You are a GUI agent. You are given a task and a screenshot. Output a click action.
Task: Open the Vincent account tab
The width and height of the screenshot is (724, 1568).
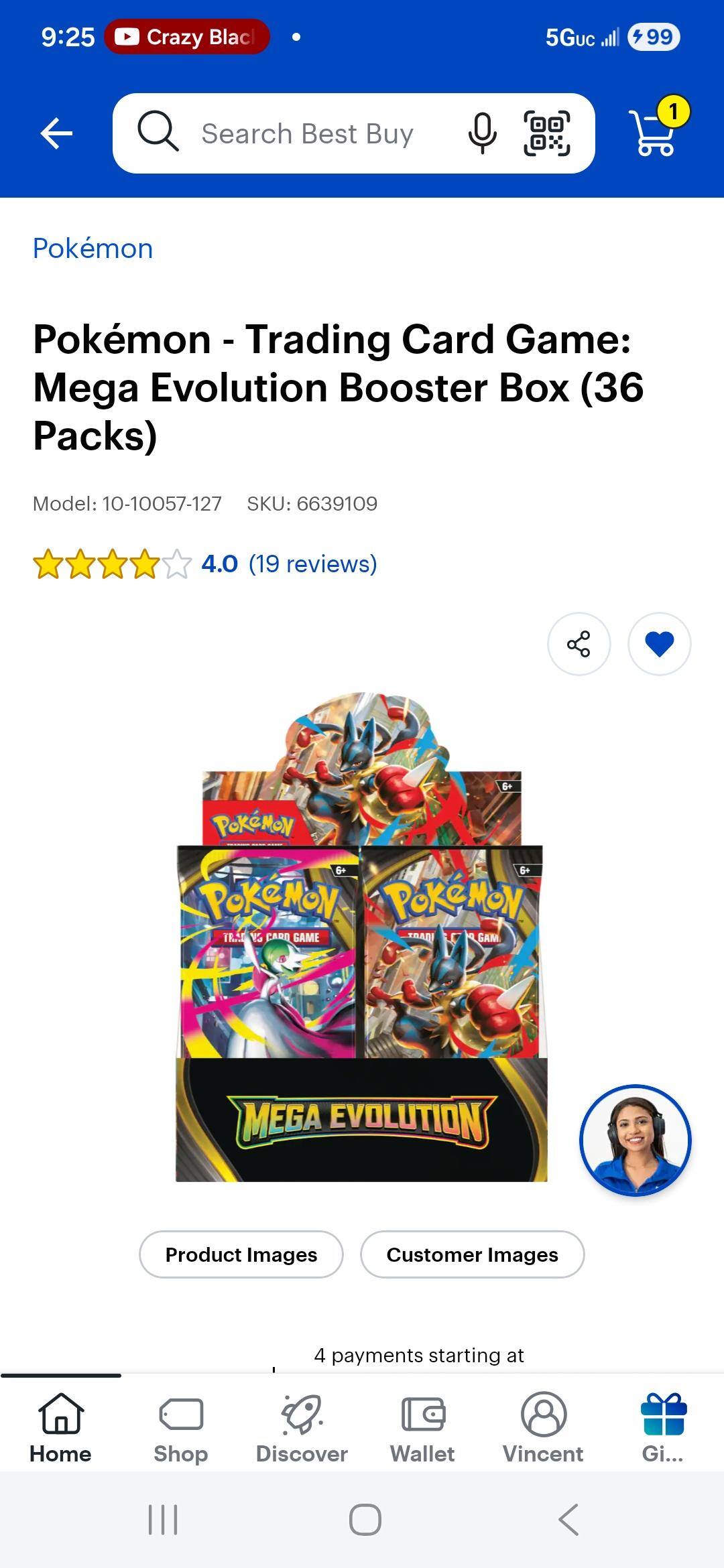543,1427
